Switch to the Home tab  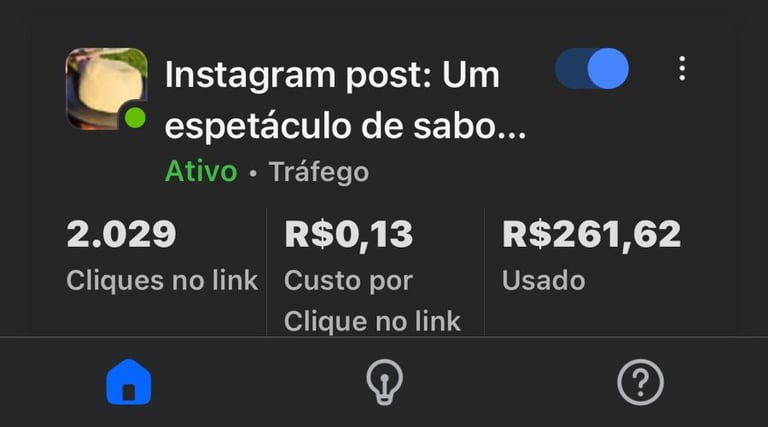[129, 382]
